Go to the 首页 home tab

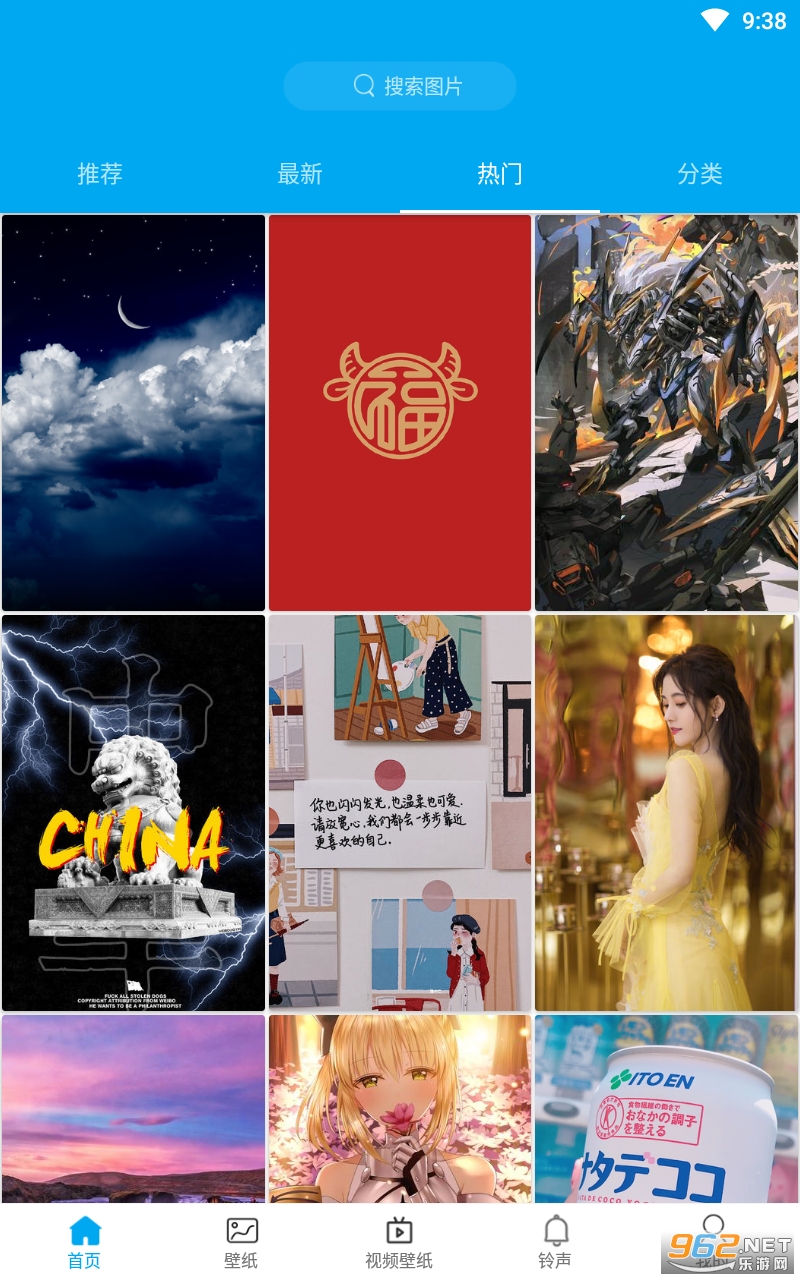coord(85,1242)
